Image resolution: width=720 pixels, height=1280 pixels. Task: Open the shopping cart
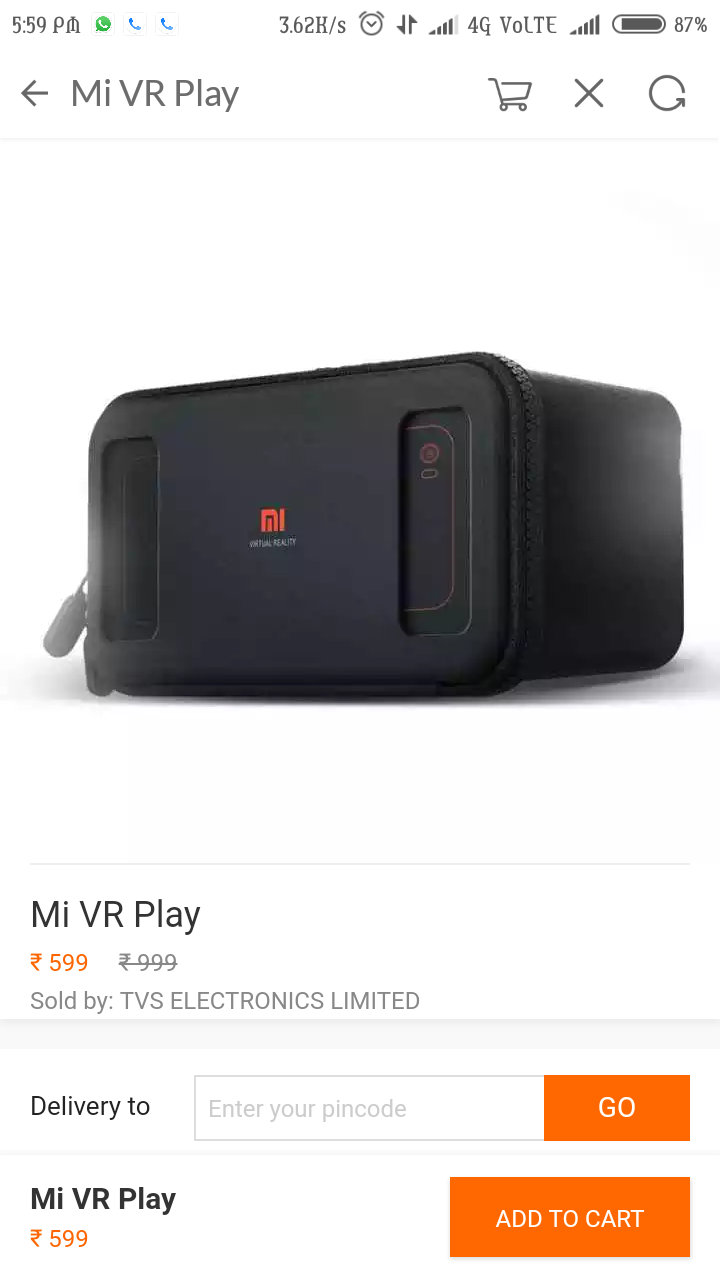tap(510, 94)
